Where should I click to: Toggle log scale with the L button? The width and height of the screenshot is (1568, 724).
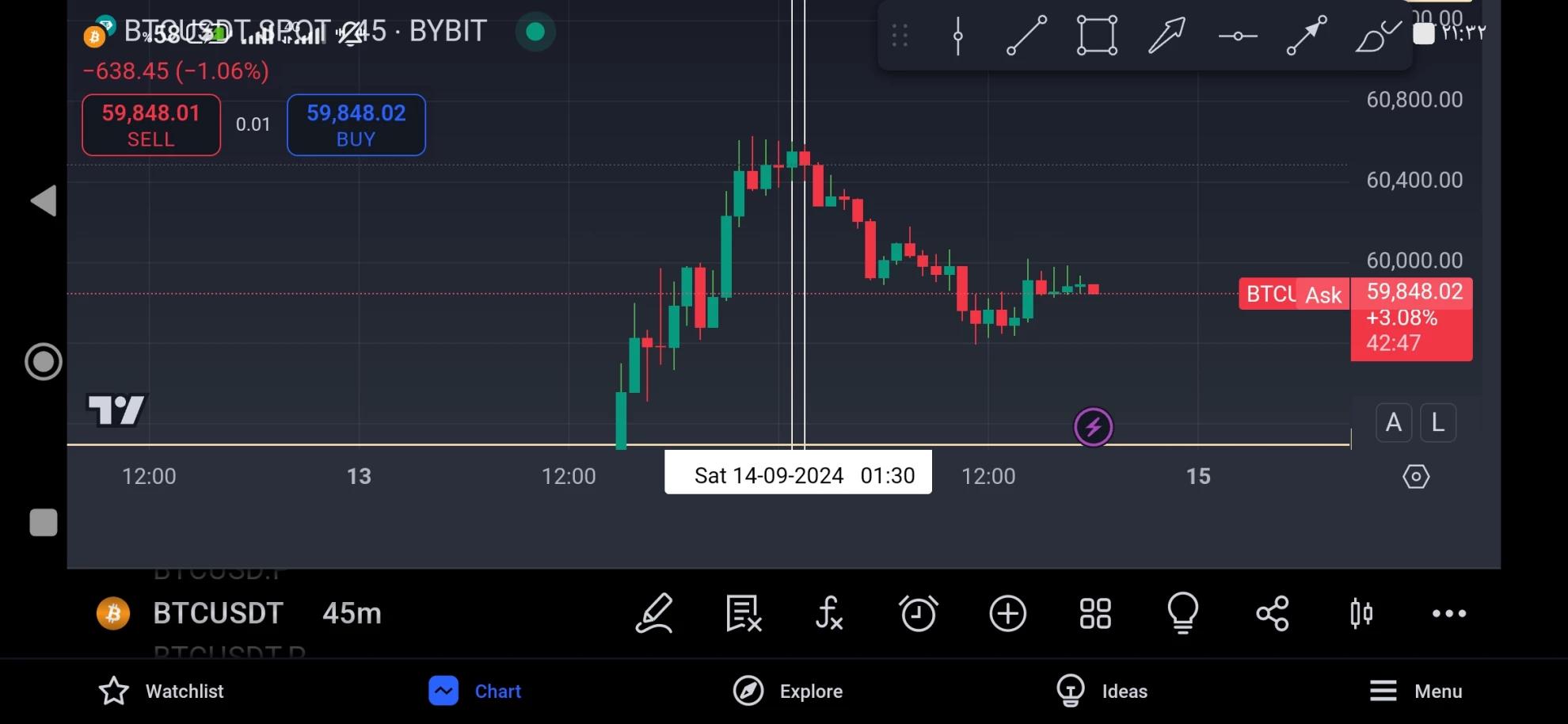coord(1437,423)
